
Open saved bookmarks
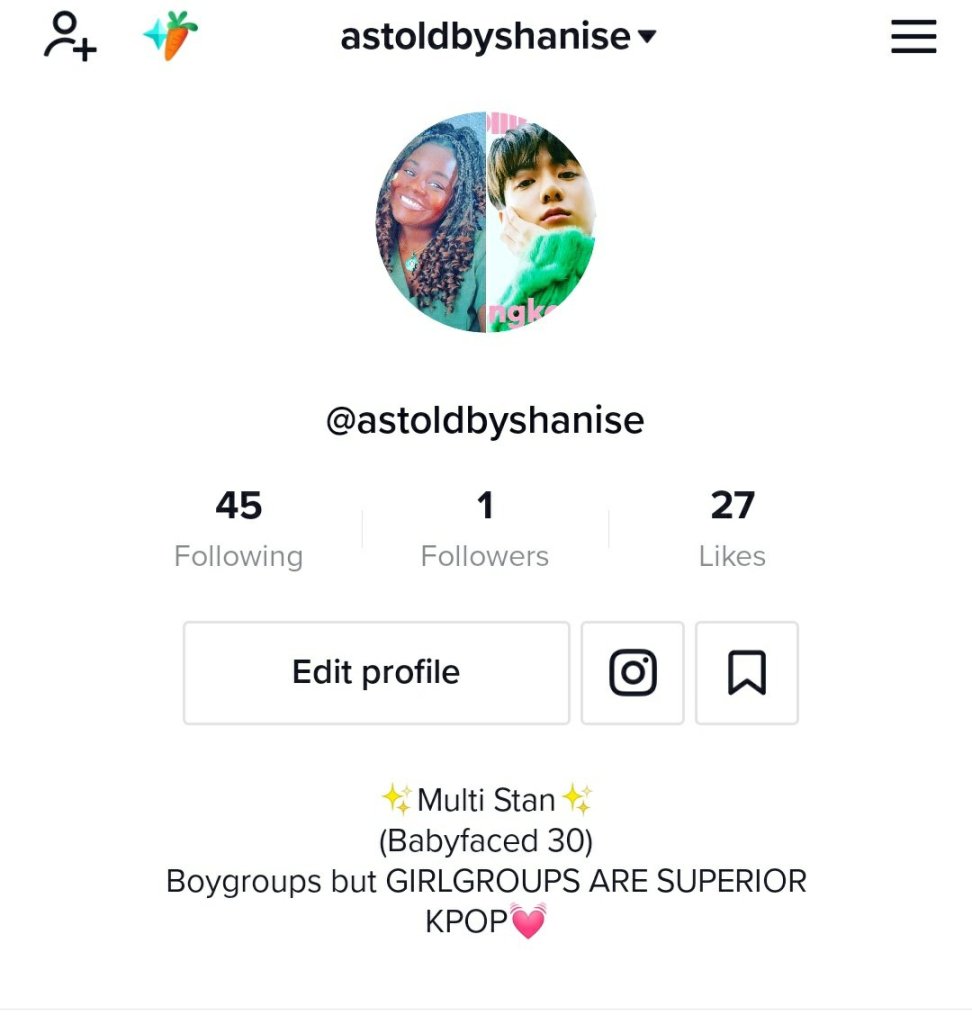point(747,672)
